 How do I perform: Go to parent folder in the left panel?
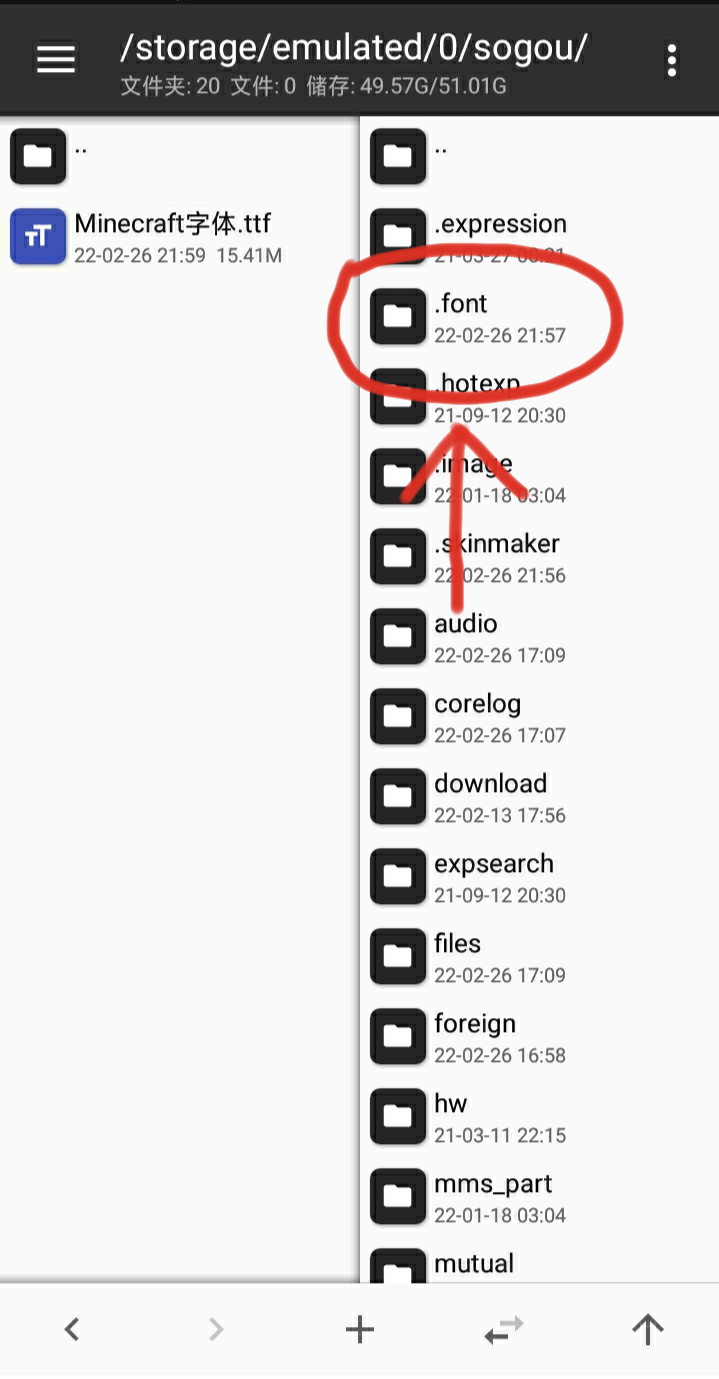click(179, 156)
